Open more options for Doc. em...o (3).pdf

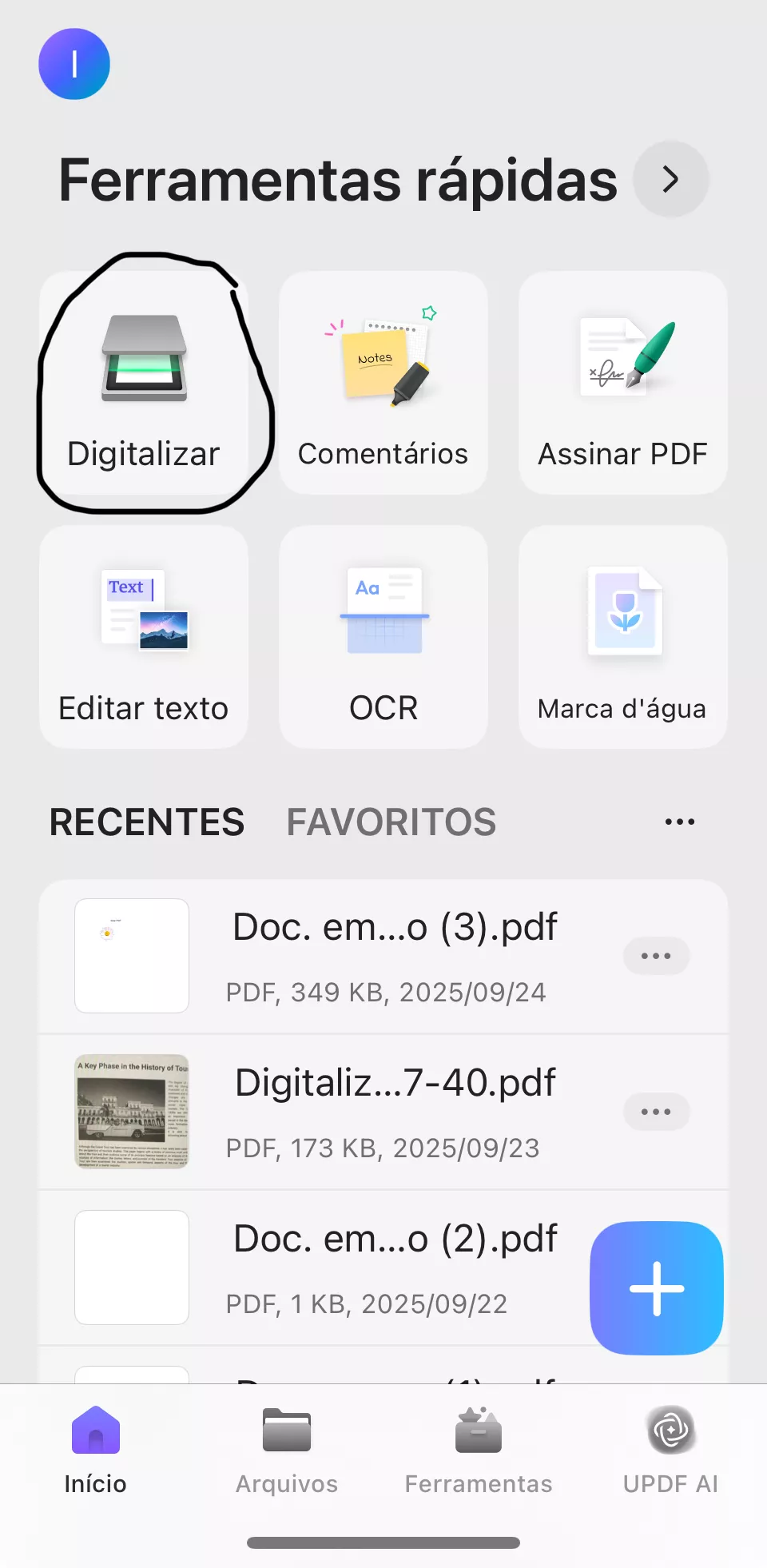coord(656,956)
